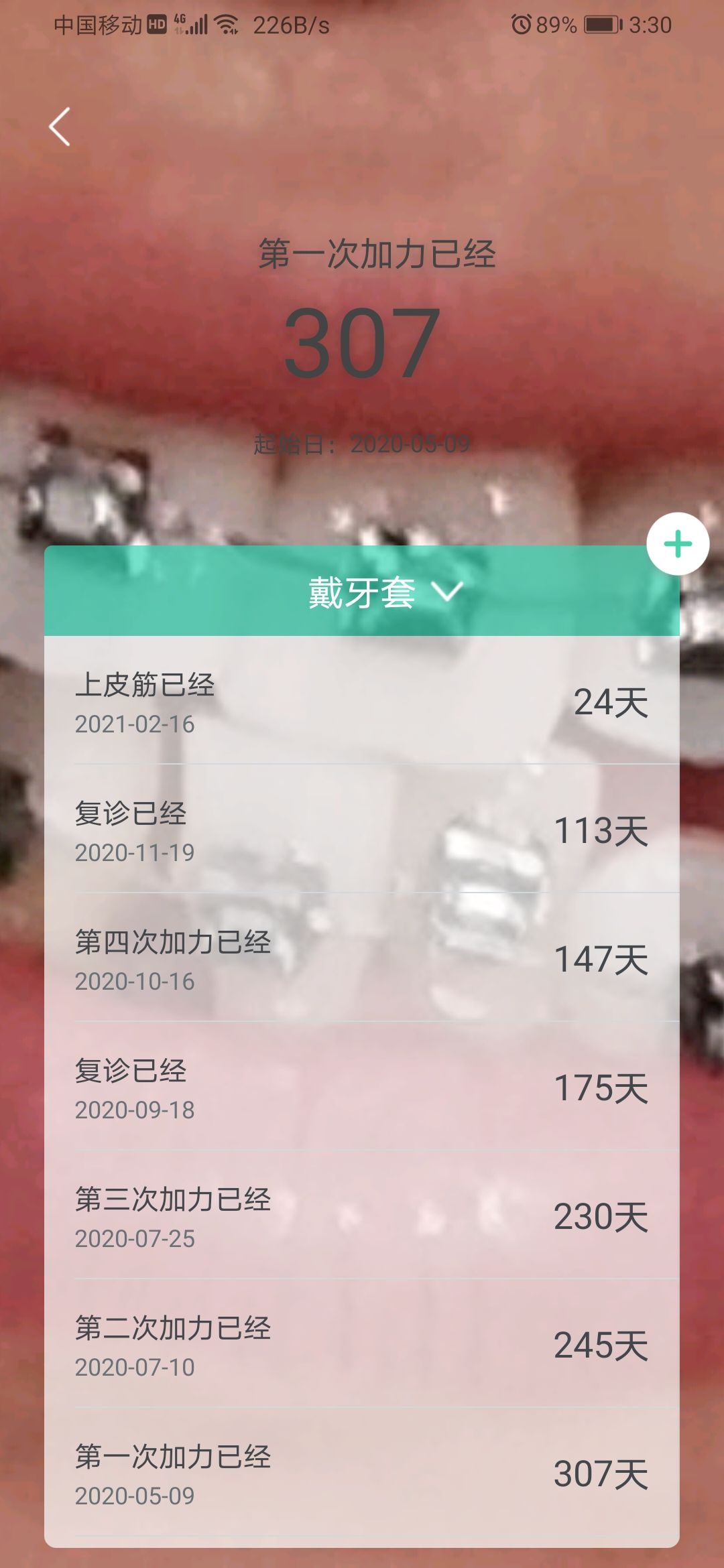Select the 第四次加力已经 record

click(362, 959)
